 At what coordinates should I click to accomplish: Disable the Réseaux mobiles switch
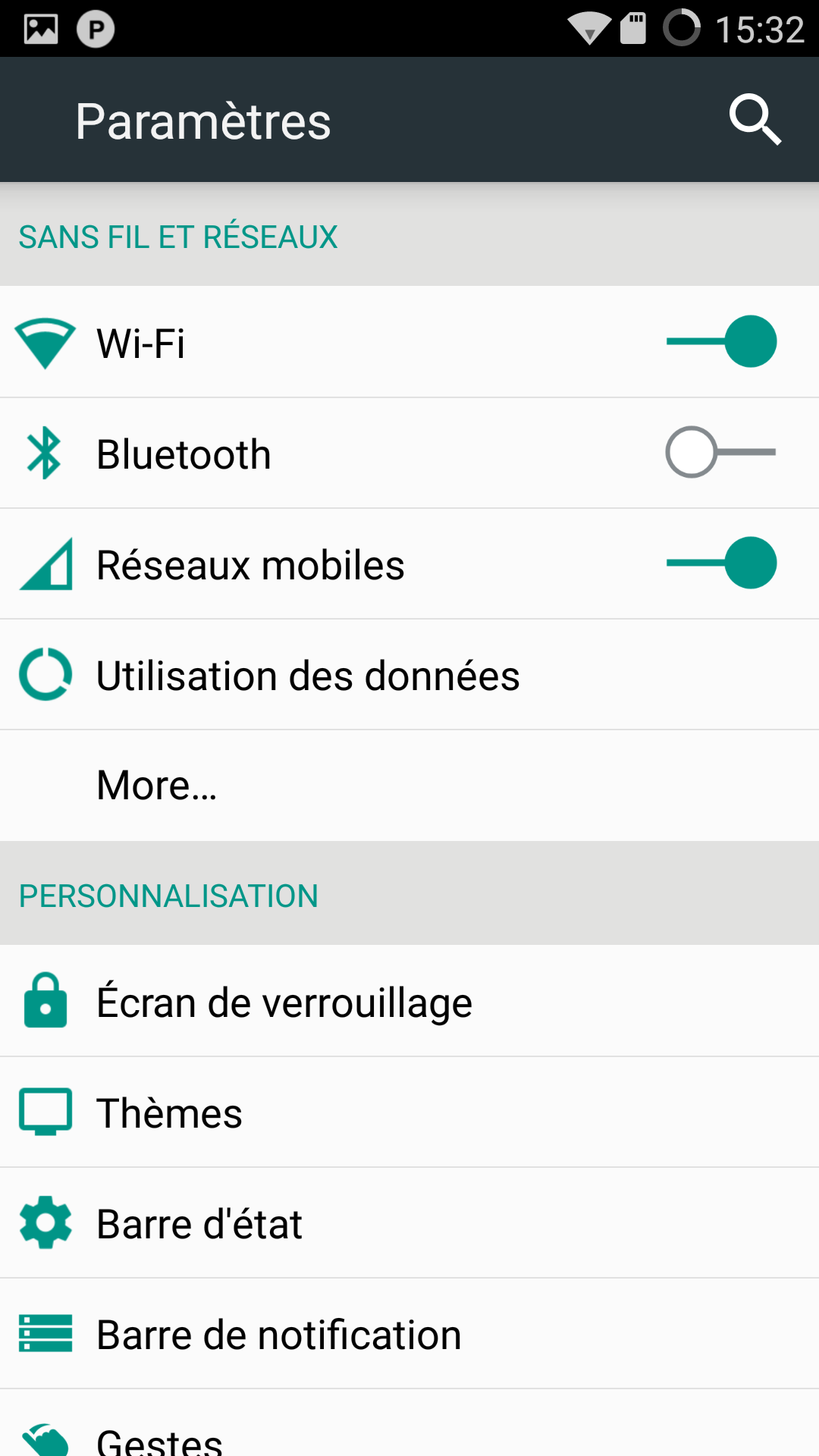(x=721, y=563)
